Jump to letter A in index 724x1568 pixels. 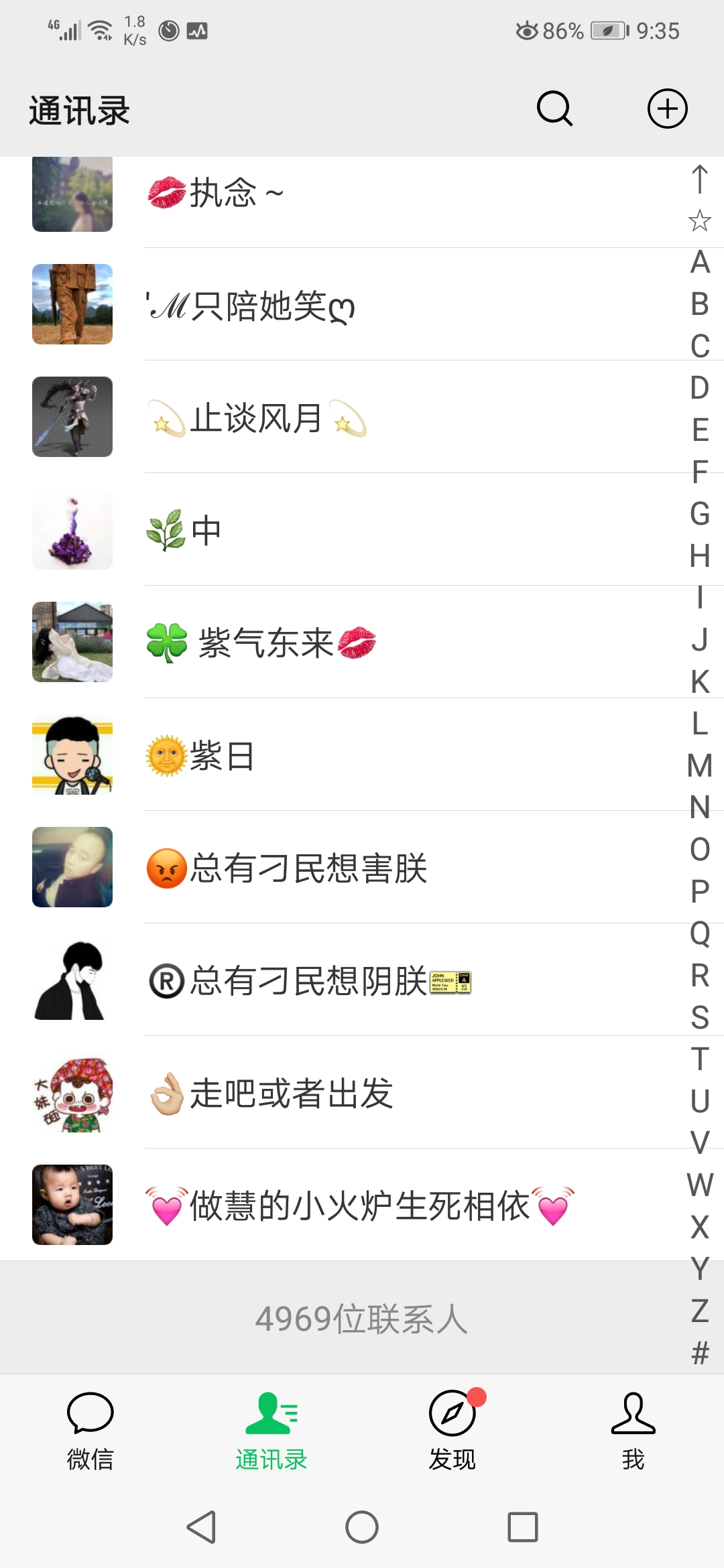click(700, 262)
